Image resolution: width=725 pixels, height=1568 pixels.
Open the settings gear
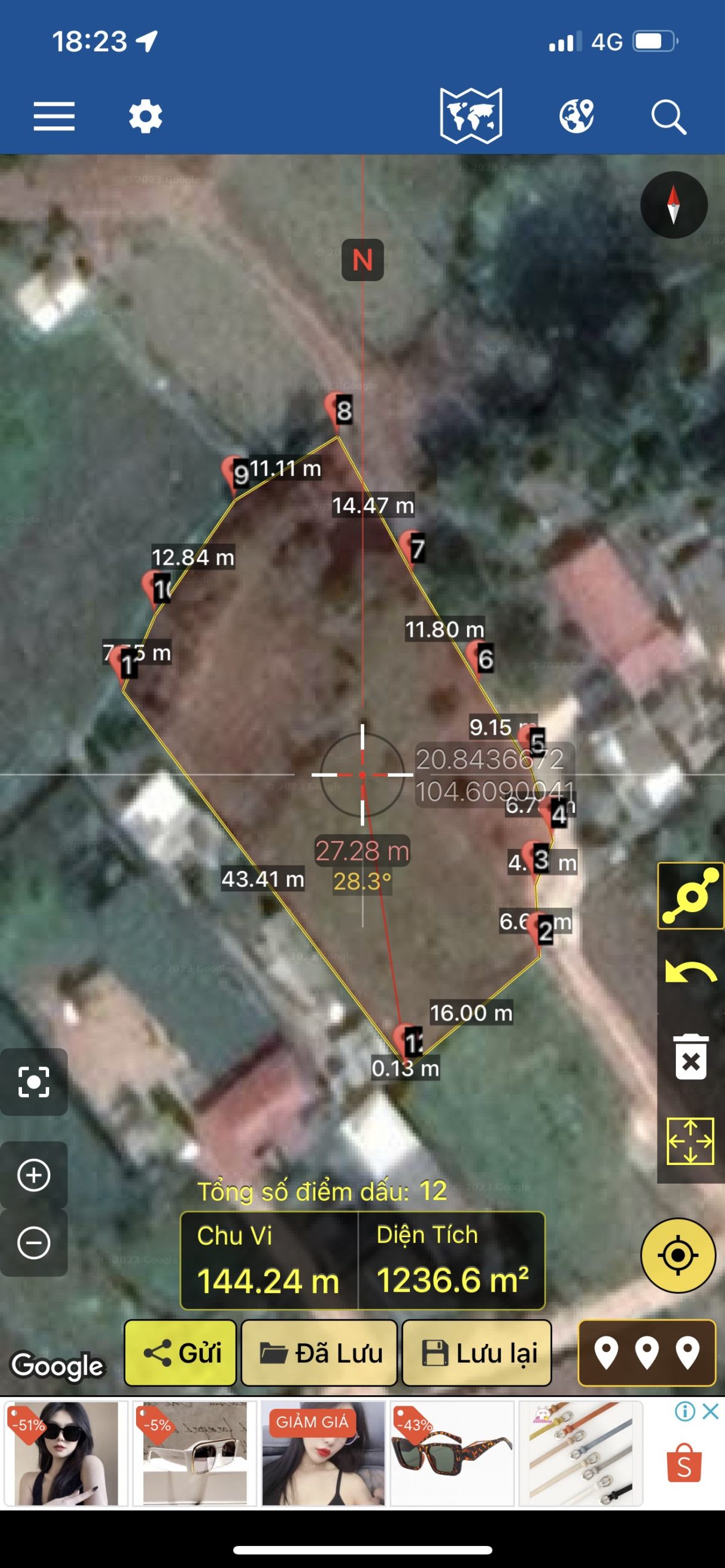pos(145,116)
